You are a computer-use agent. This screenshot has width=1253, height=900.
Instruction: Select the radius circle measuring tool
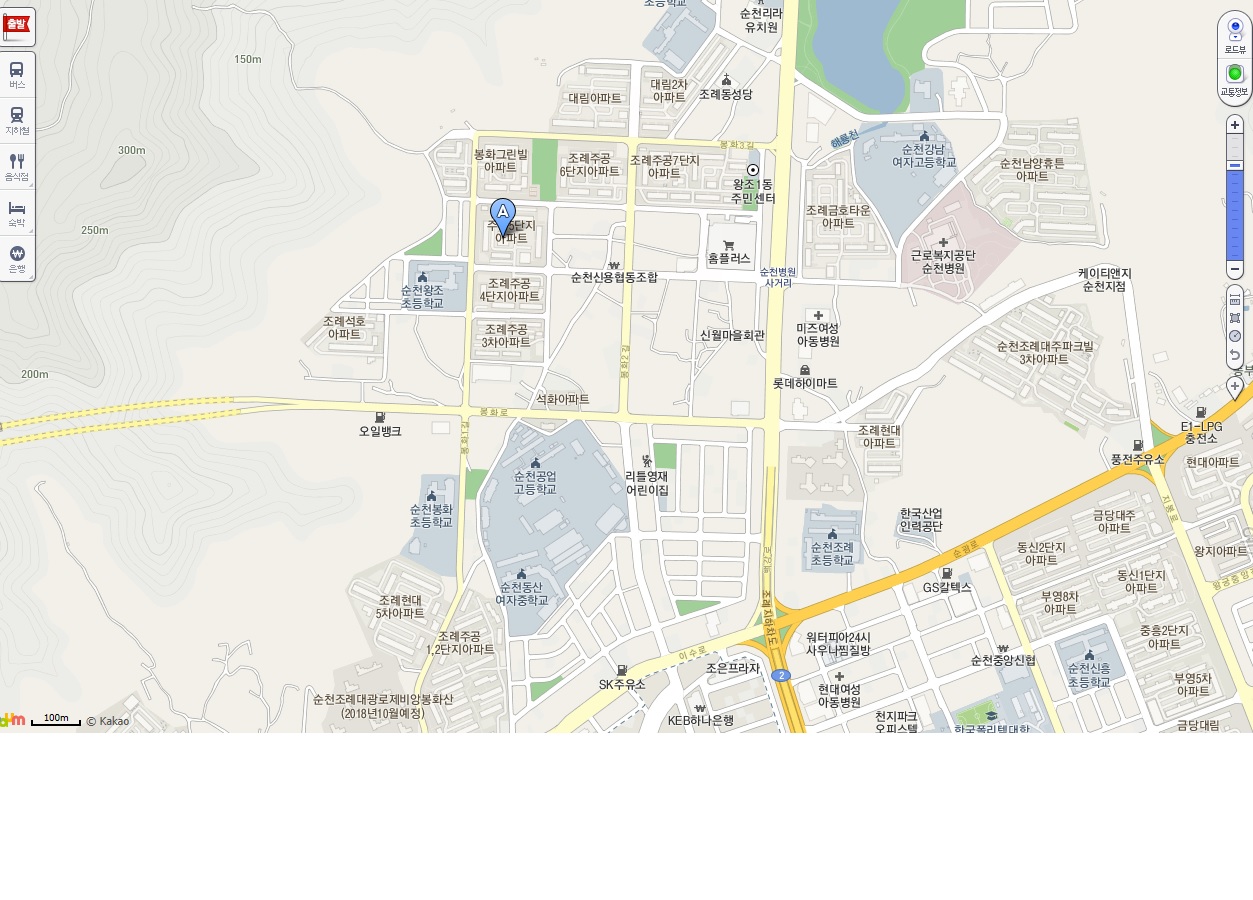coord(1235,336)
